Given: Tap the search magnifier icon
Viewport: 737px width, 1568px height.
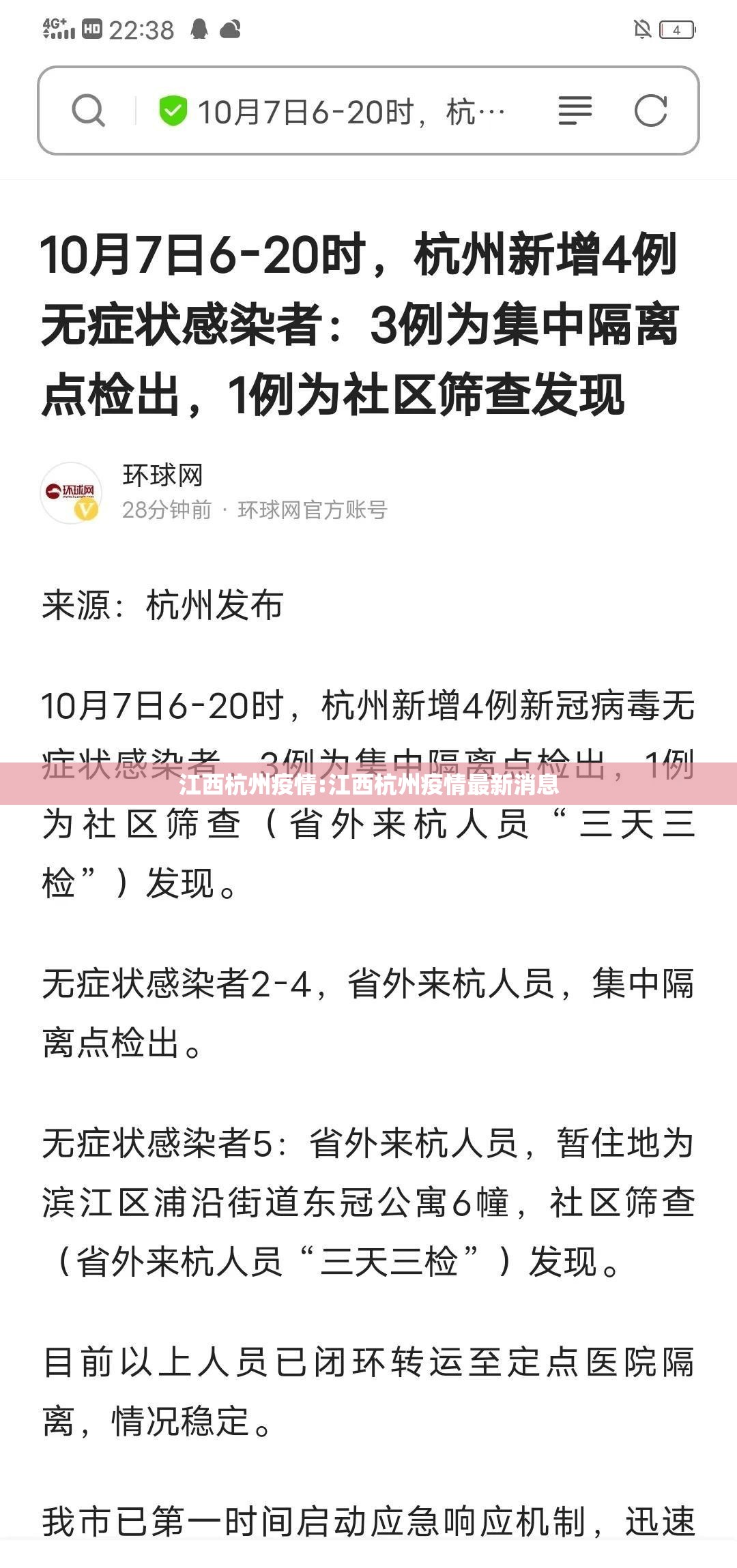Looking at the screenshot, I should (88, 110).
